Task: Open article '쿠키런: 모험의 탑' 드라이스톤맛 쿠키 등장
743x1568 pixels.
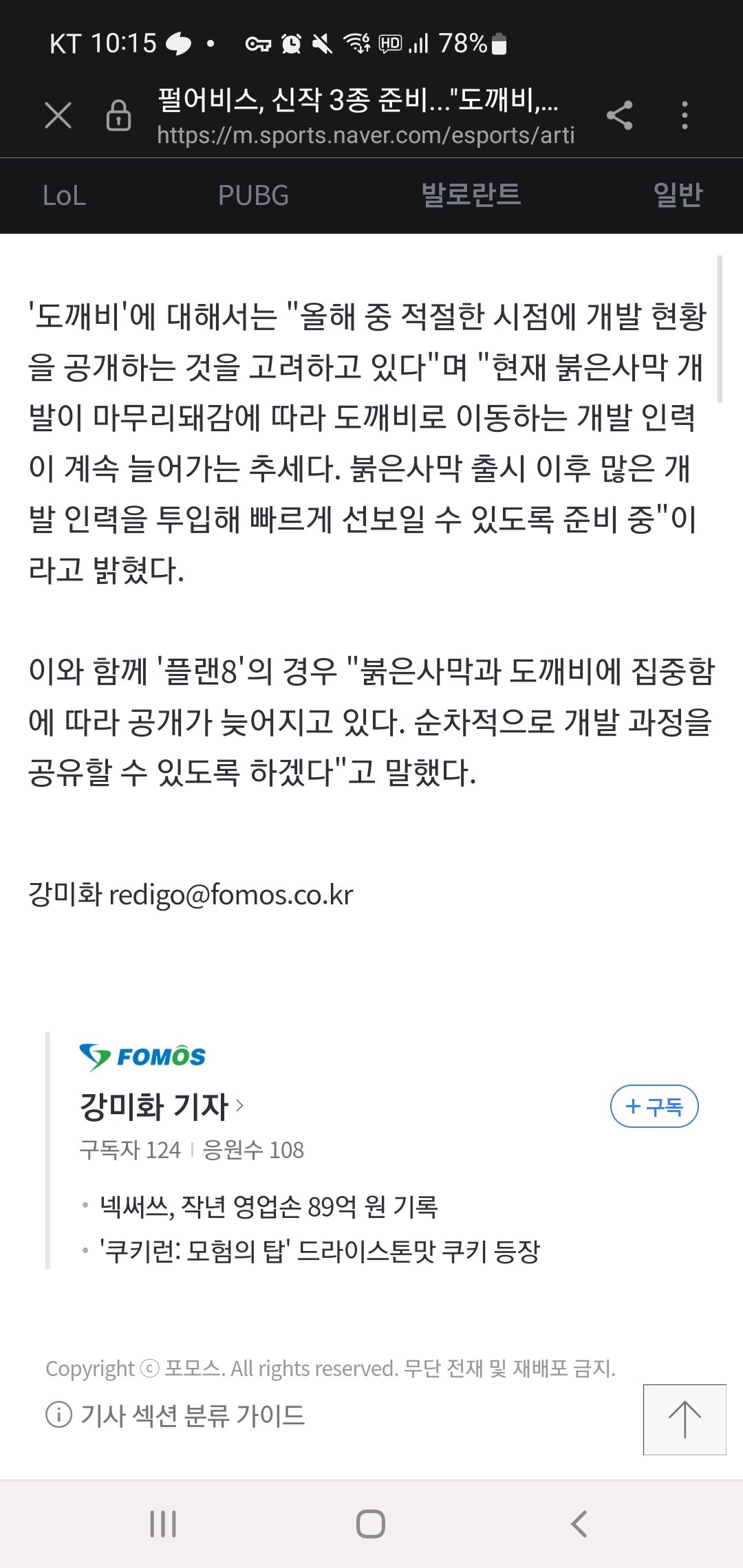Action: click(320, 1251)
